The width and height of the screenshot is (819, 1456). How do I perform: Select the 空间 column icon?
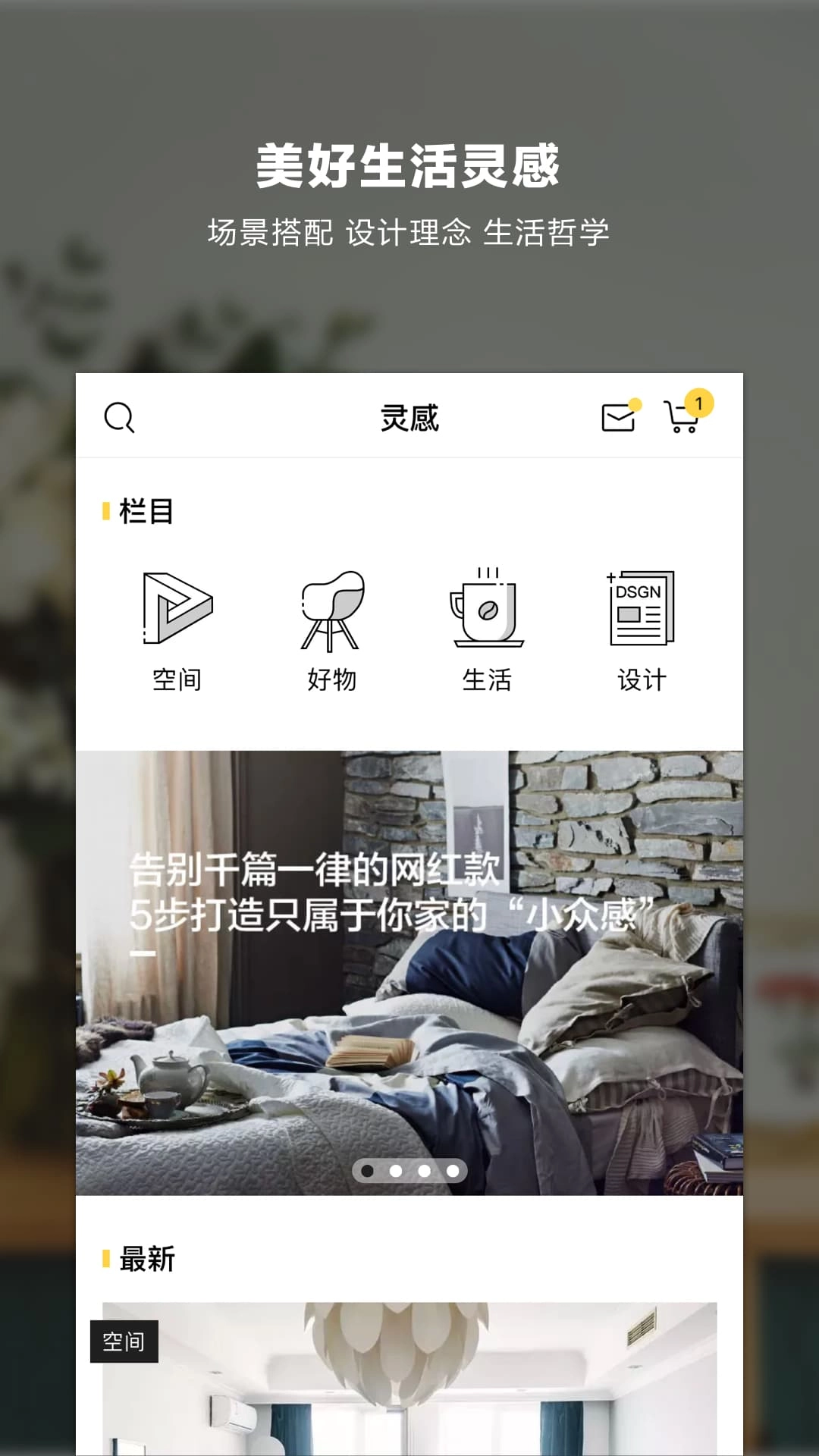point(177,607)
